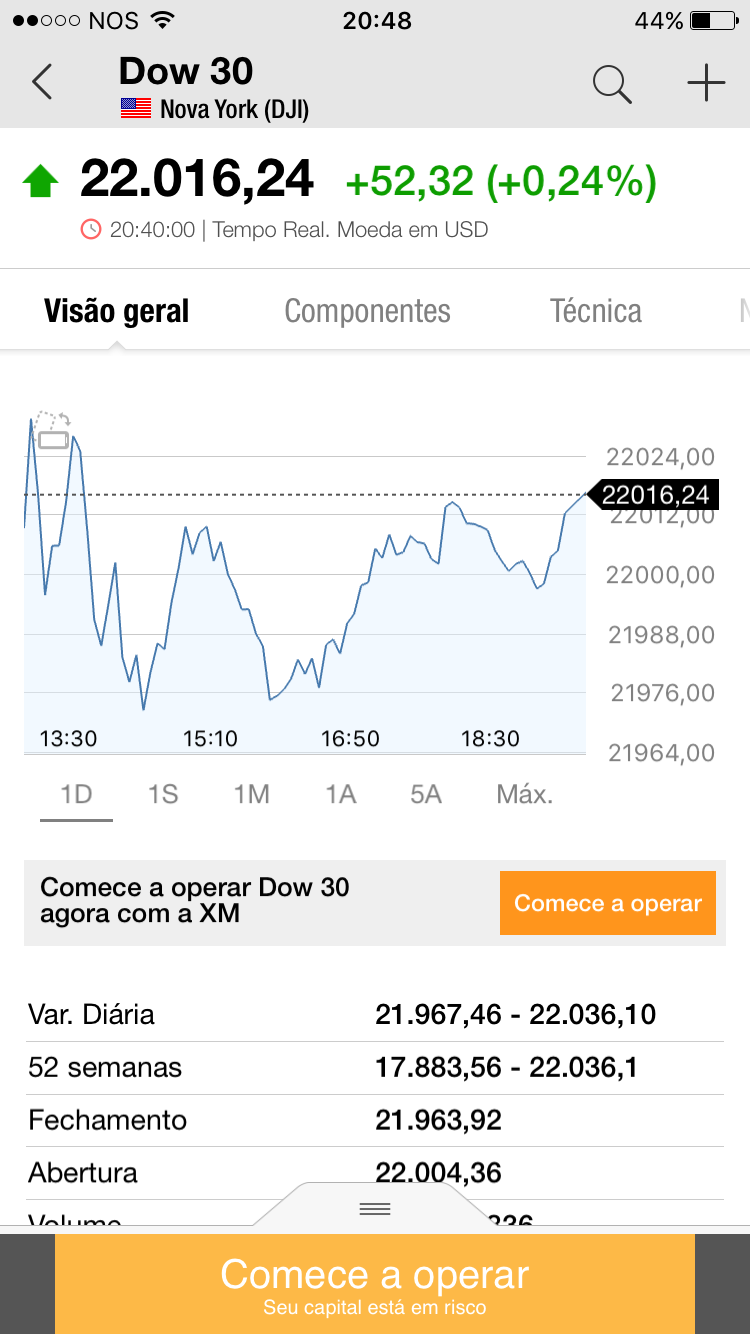Switch to the Componentes tab
This screenshot has width=750, height=1334.
pos(367,311)
